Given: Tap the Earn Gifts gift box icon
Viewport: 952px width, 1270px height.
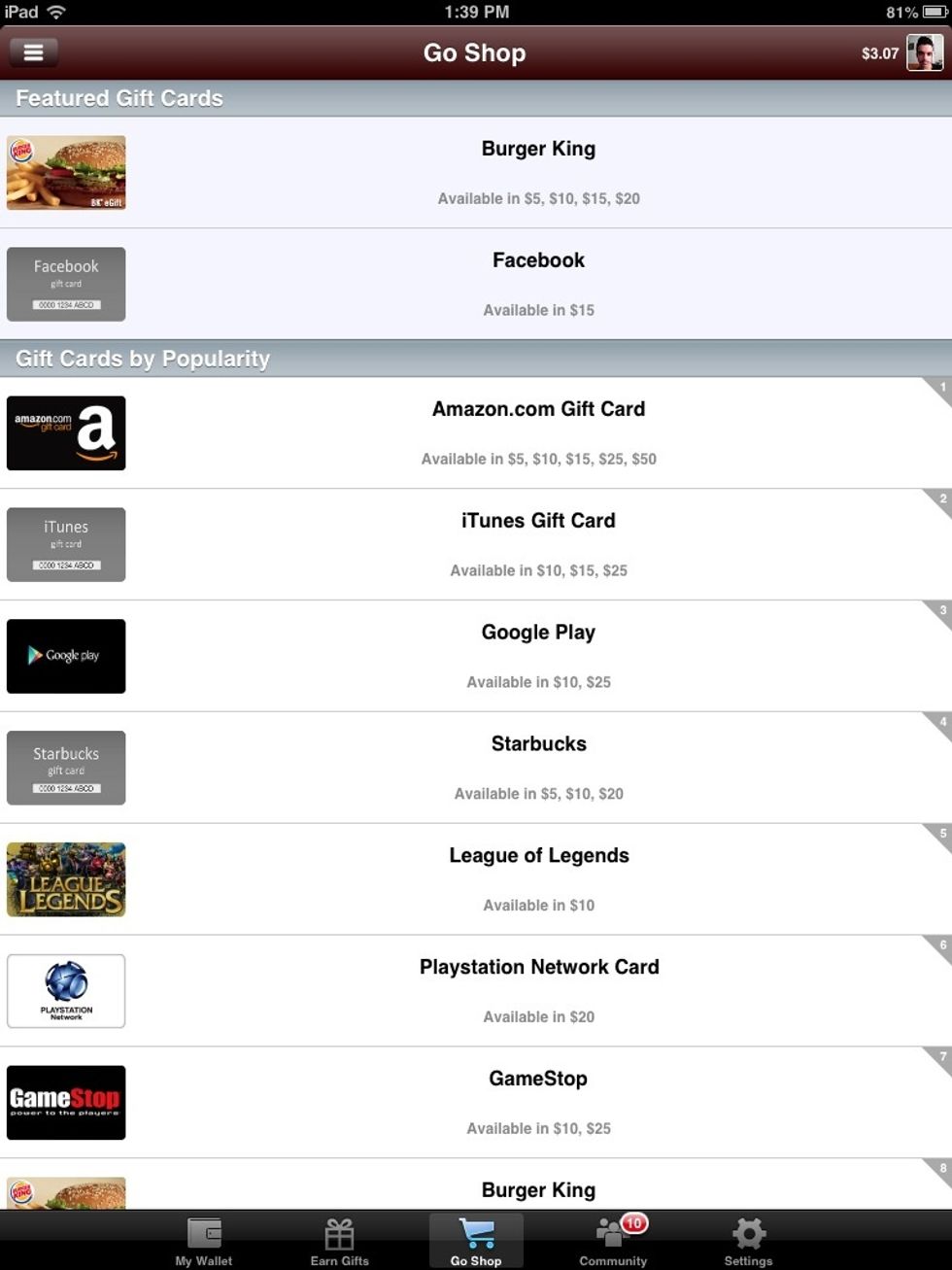Looking at the screenshot, I should [x=339, y=1229].
